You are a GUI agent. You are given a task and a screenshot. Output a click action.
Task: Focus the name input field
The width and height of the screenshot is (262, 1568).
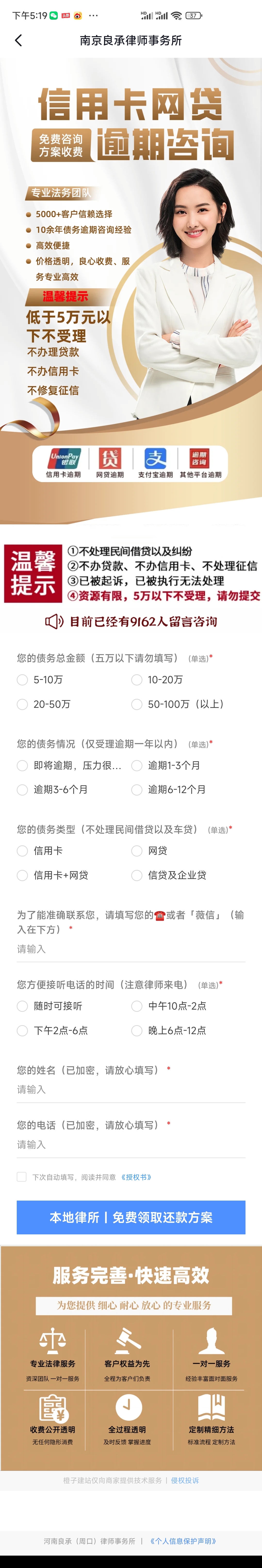131,1089
